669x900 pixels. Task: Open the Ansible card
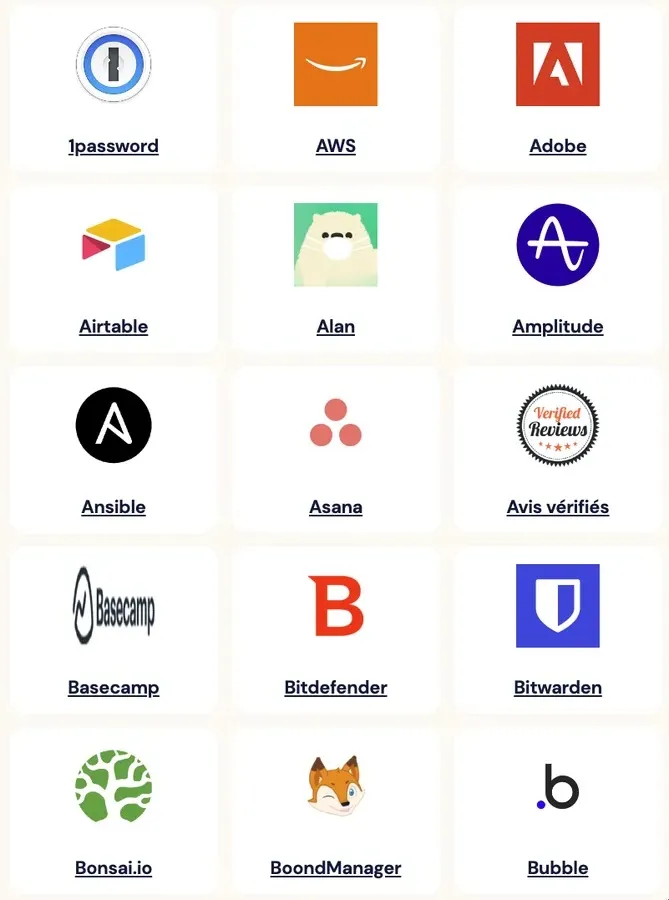[113, 507]
